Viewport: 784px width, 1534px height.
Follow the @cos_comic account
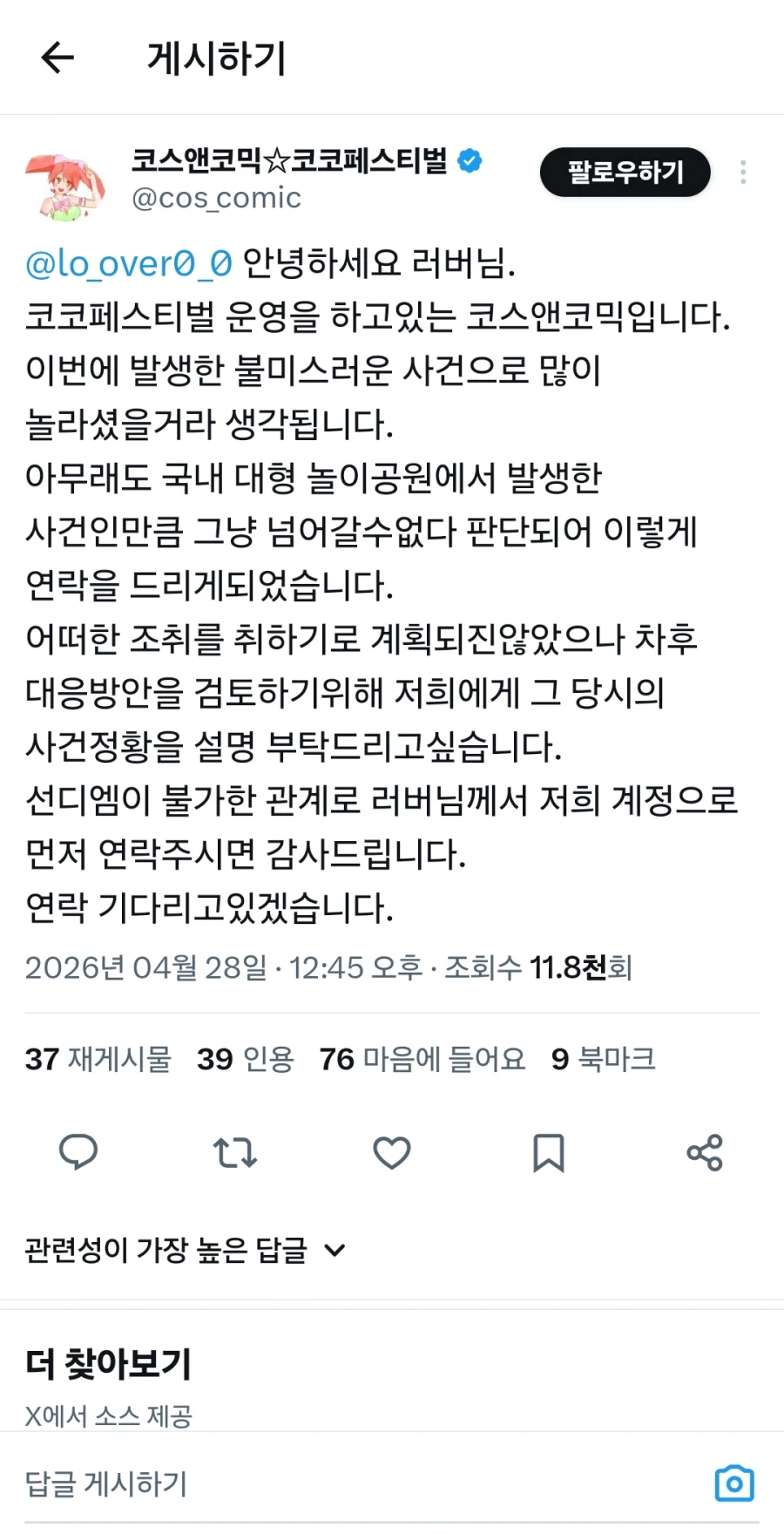(x=625, y=173)
